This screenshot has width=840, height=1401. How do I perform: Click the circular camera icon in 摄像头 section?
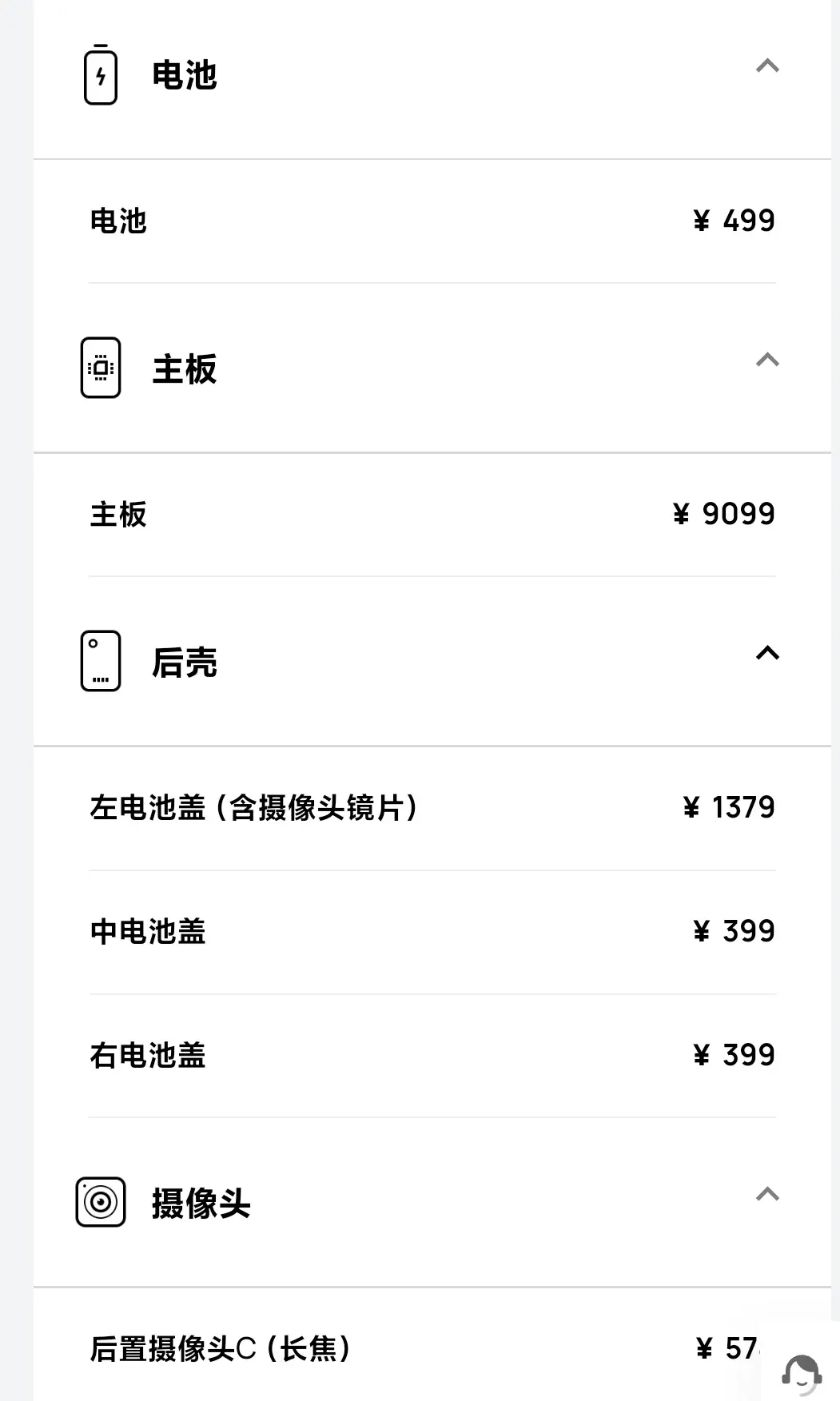pos(99,1203)
